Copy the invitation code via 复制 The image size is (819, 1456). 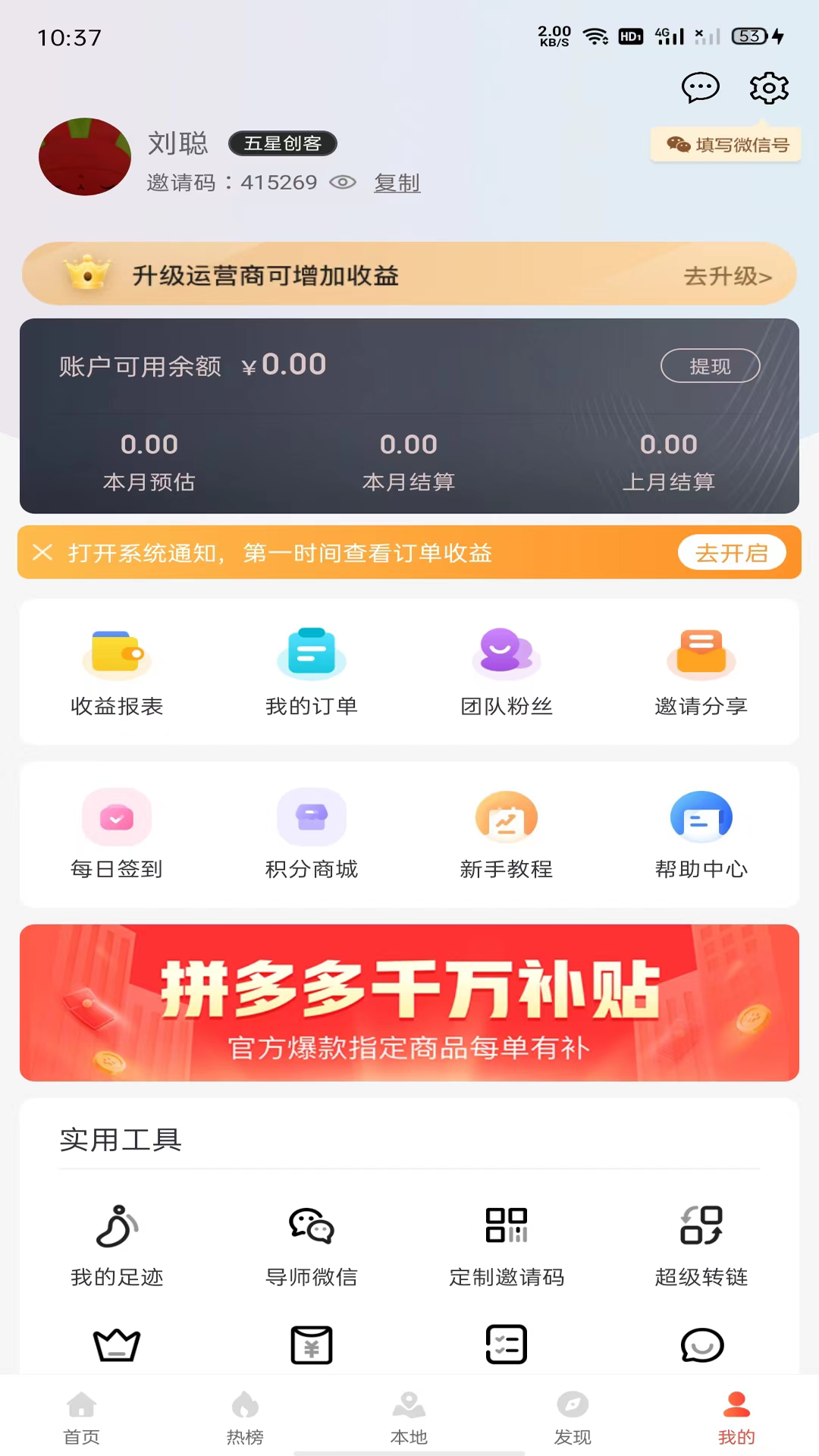click(x=397, y=183)
